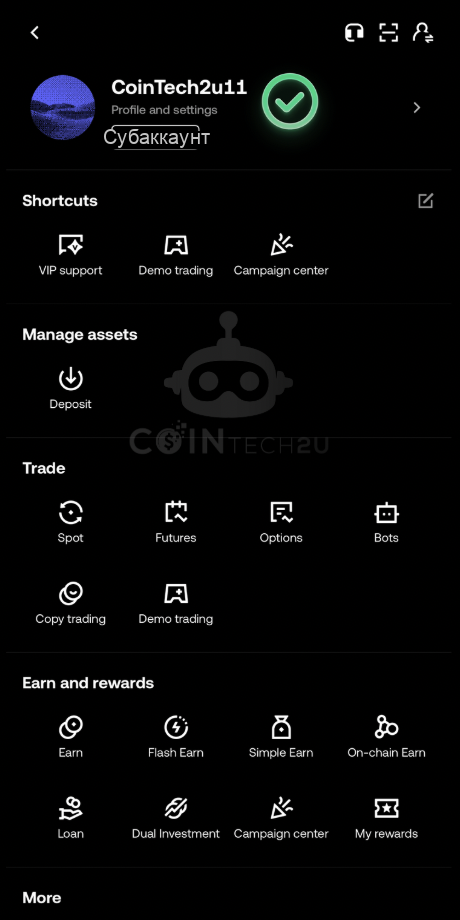Launch trading Bots
460x920 pixels.
coord(386,523)
